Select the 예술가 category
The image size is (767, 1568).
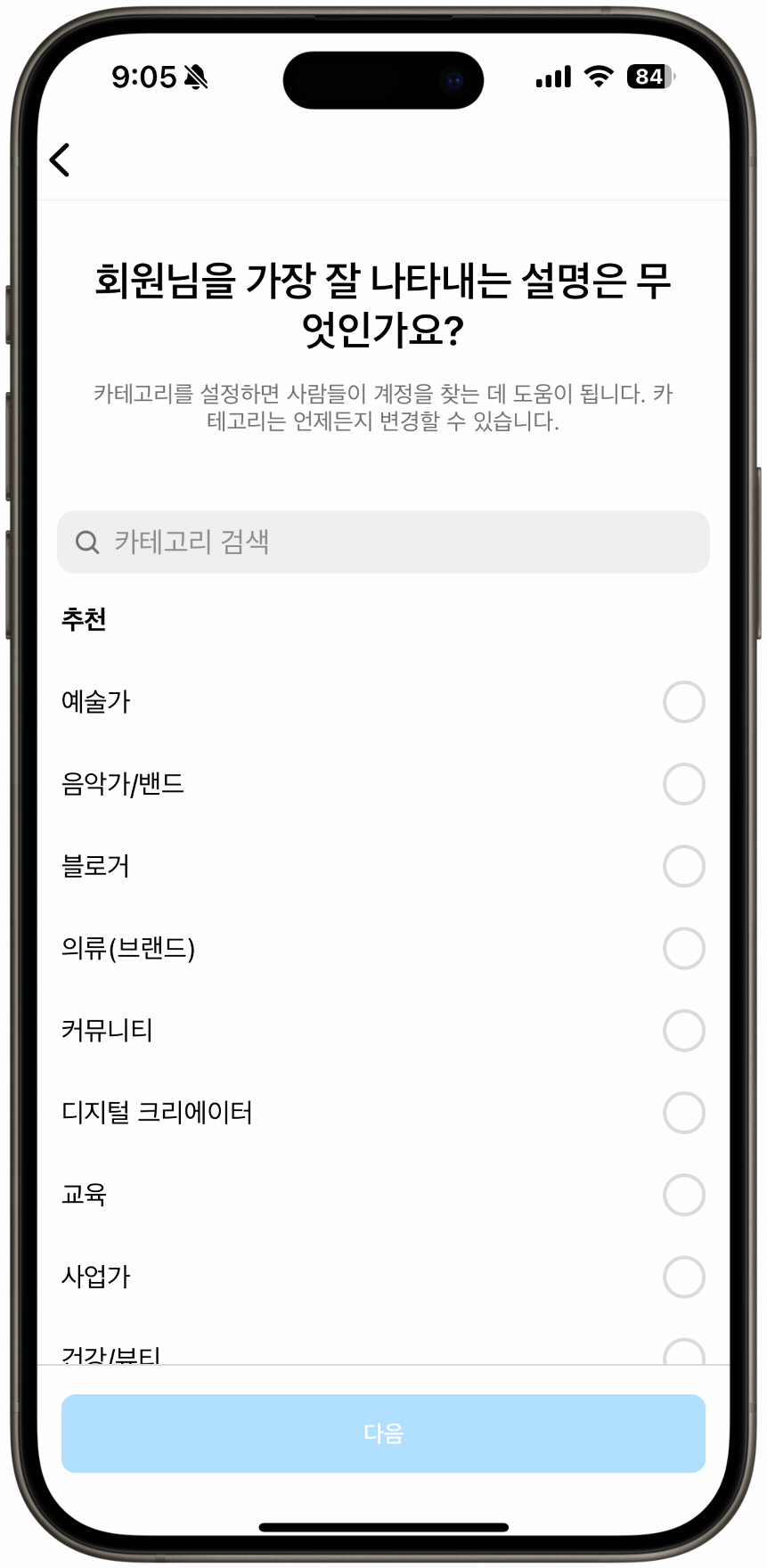683,702
